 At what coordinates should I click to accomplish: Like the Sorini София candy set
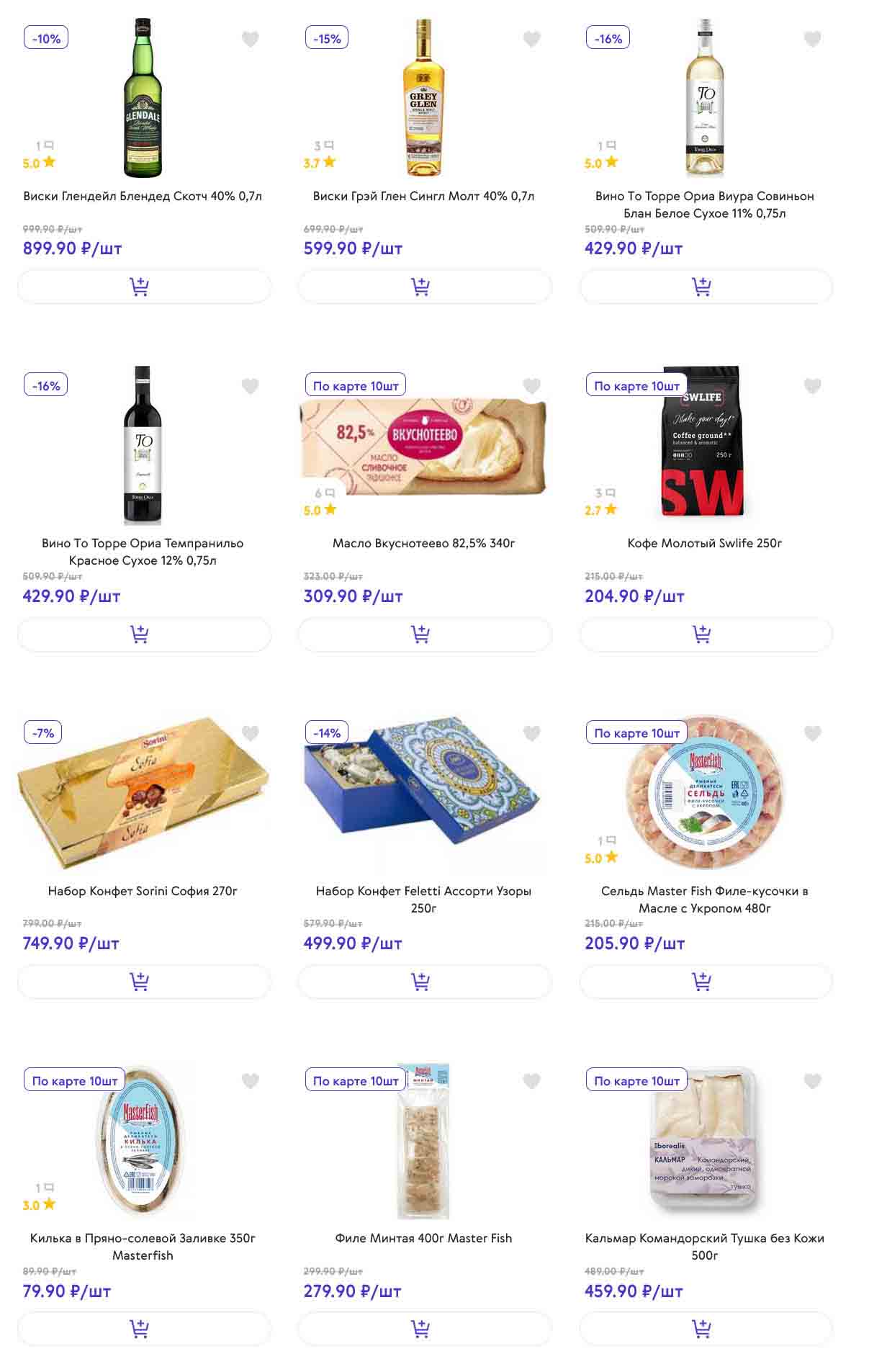(x=250, y=733)
